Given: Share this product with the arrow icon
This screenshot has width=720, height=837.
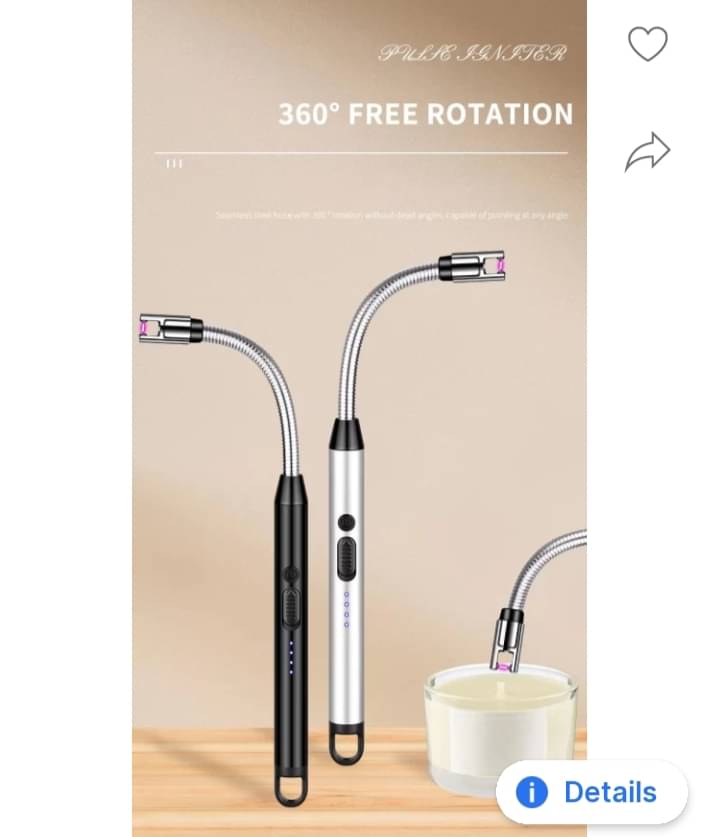Looking at the screenshot, I should pyautogui.click(x=647, y=152).
